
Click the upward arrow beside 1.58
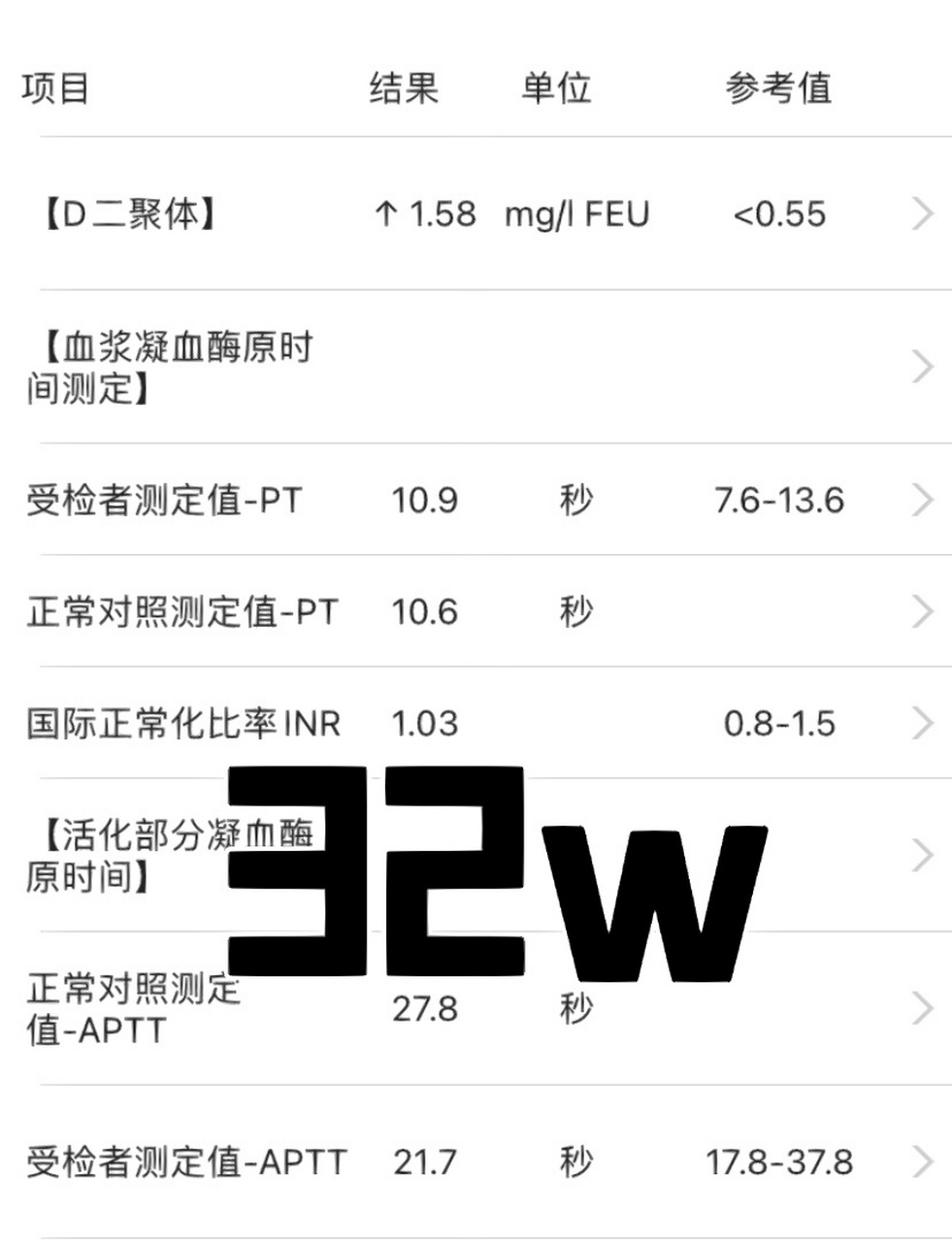click(386, 214)
